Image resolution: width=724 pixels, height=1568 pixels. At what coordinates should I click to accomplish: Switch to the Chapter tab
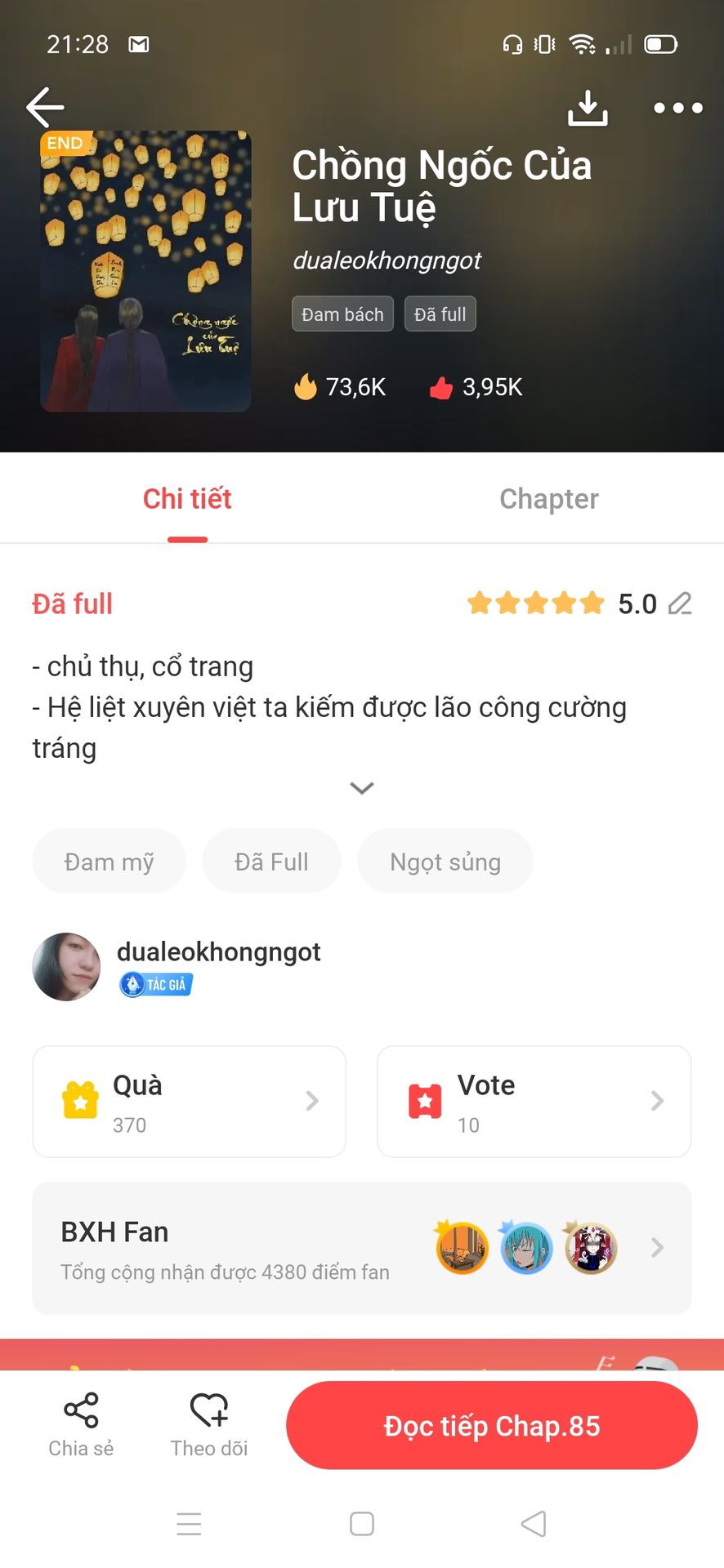pos(549,499)
